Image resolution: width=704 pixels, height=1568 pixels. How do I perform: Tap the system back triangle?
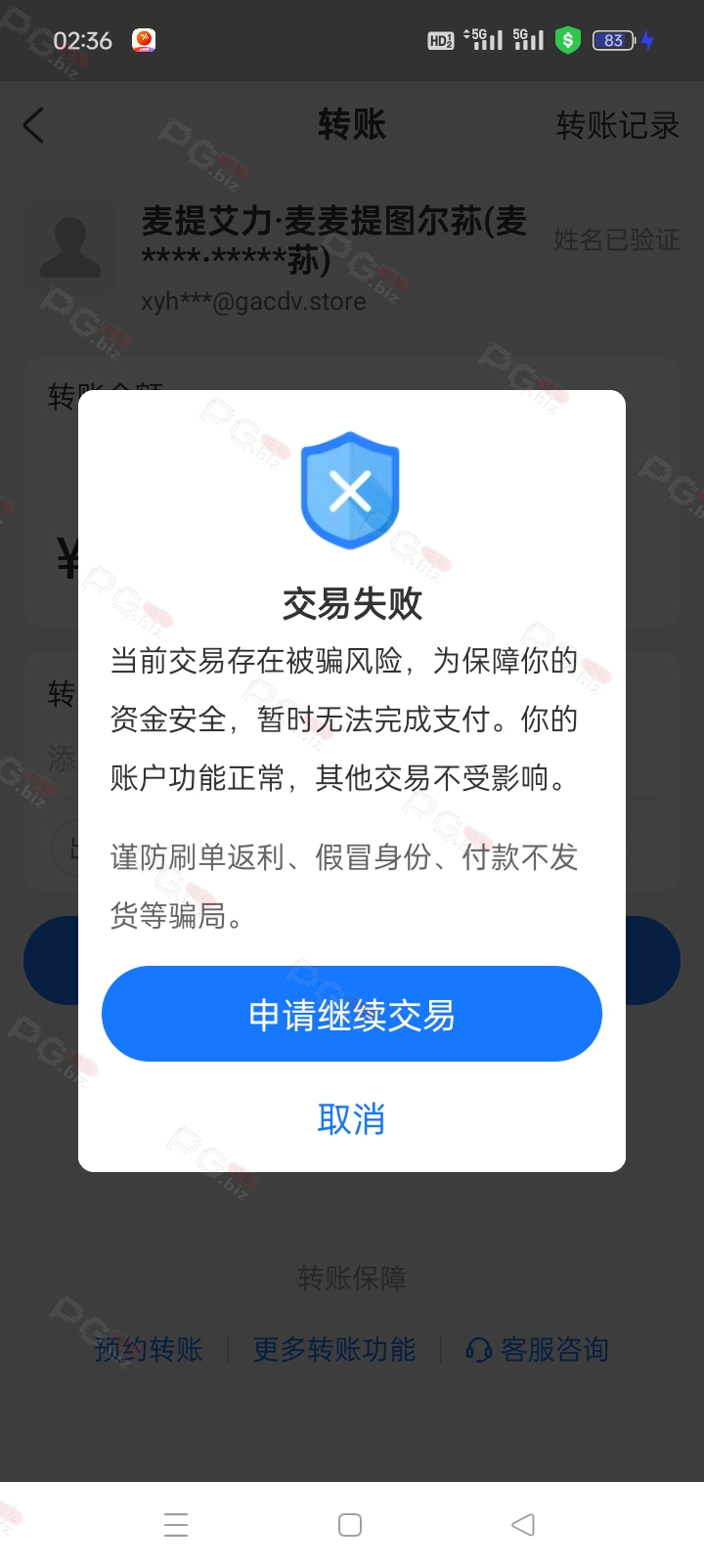[x=523, y=1525]
